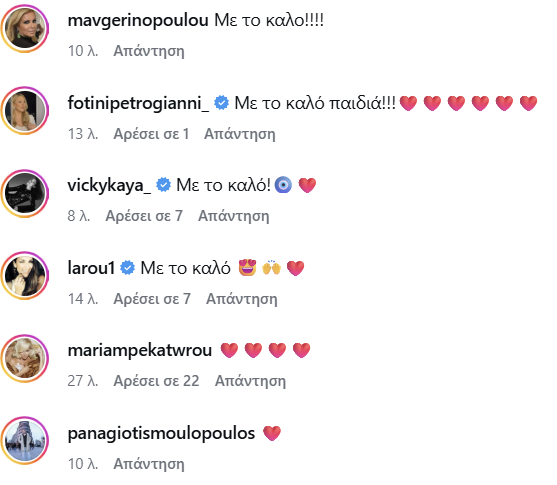557x485 pixels.
Task: Reply to mavgerinopoulou's comment
Action: [x=149, y=51]
